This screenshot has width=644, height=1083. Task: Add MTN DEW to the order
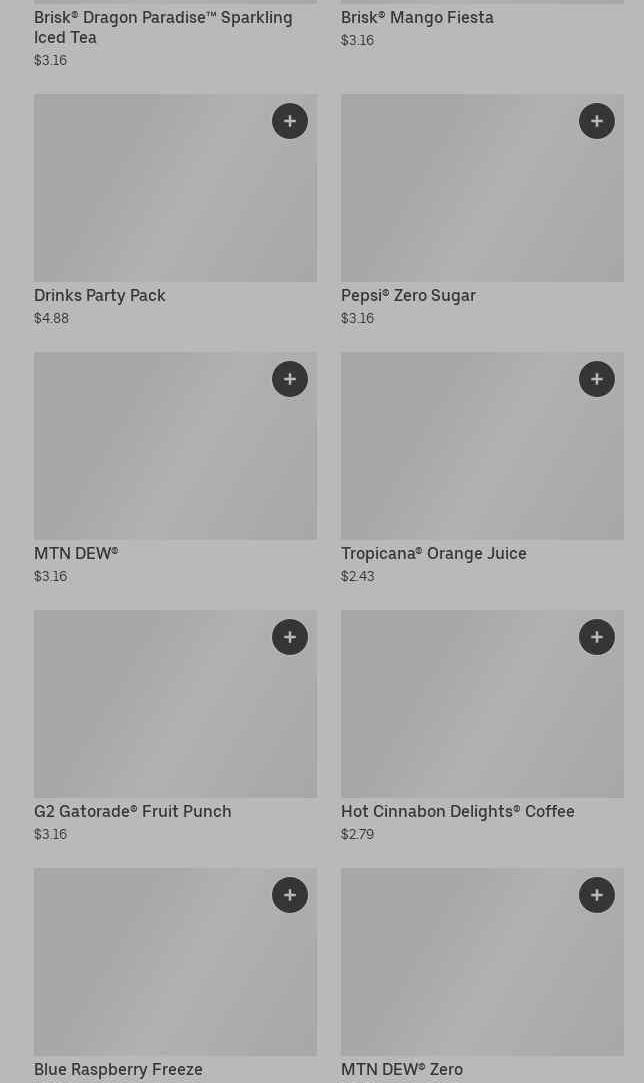(x=290, y=379)
